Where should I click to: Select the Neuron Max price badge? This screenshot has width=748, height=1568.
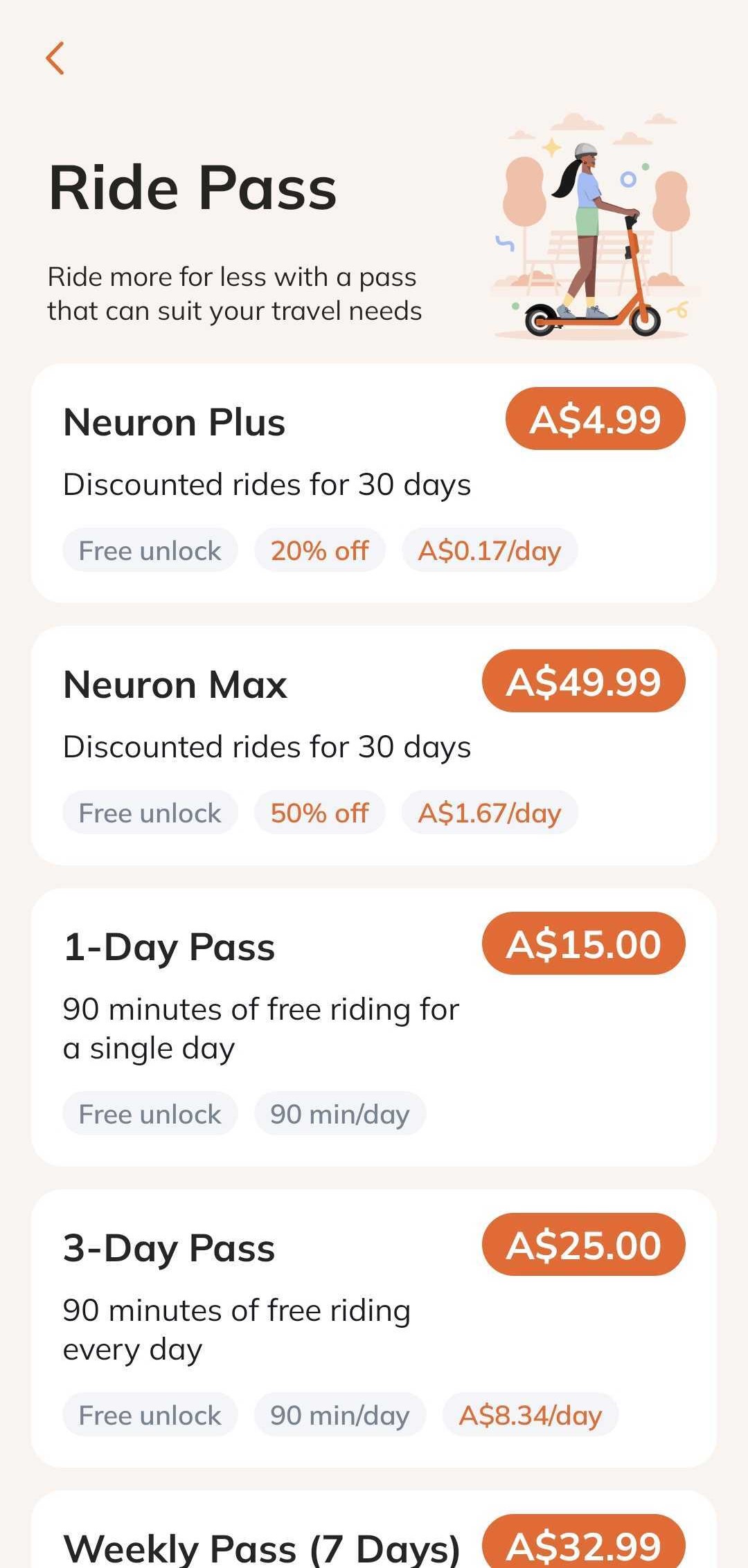point(583,682)
